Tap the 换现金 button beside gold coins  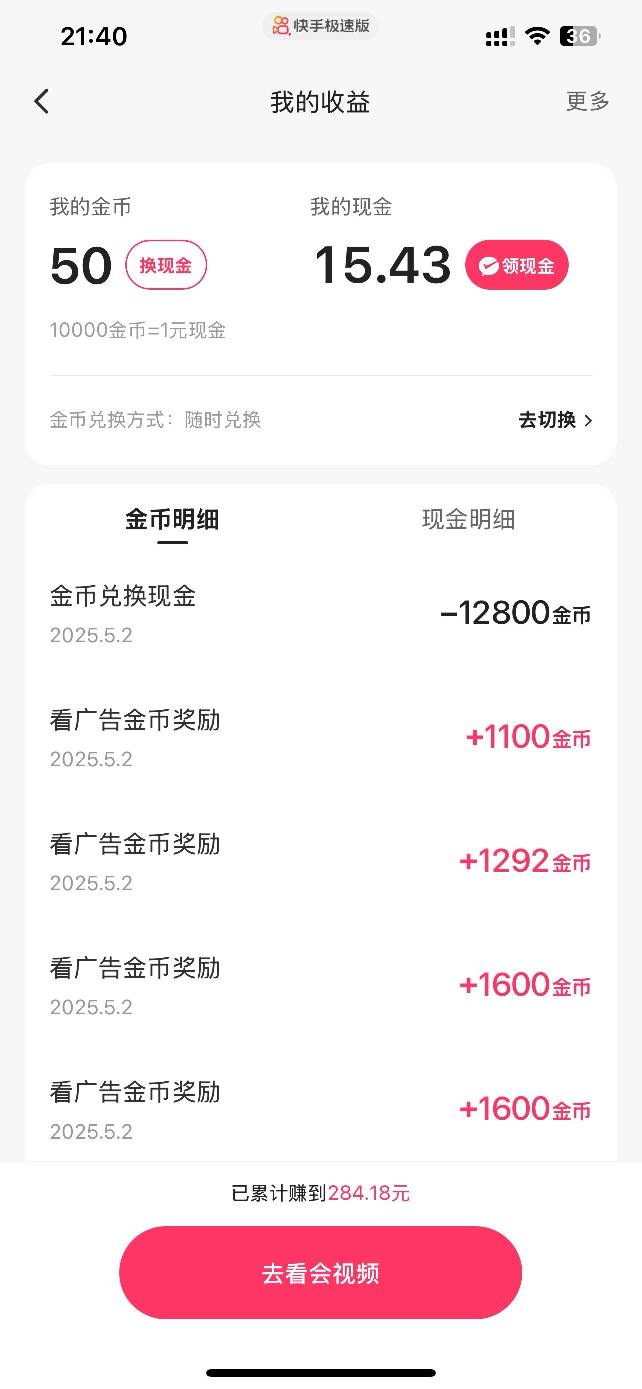[x=166, y=265]
